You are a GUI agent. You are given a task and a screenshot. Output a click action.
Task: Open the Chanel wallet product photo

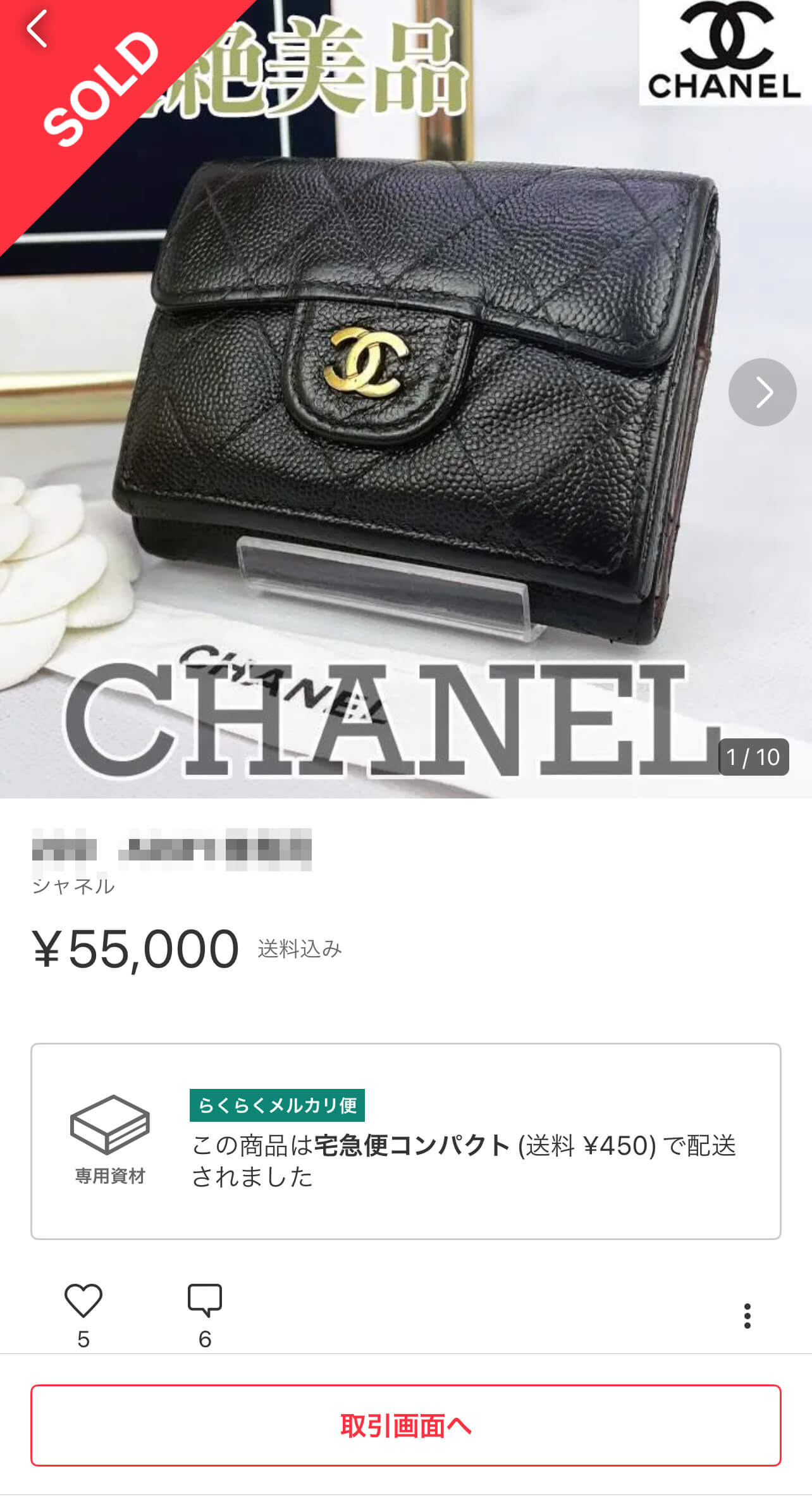coord(405,405)
